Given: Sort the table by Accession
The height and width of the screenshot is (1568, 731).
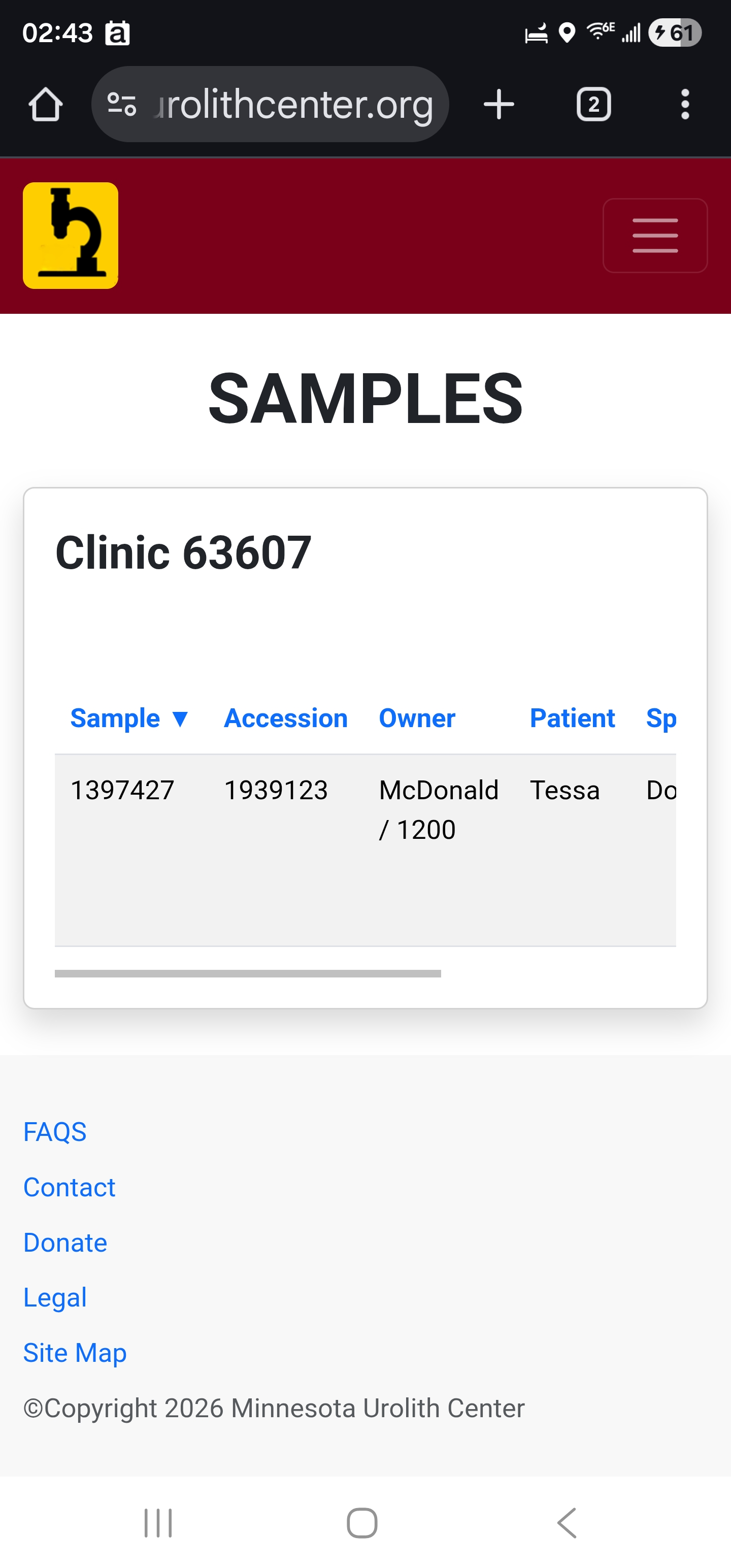Looking at the screenshot, I should tap(285, 718).
